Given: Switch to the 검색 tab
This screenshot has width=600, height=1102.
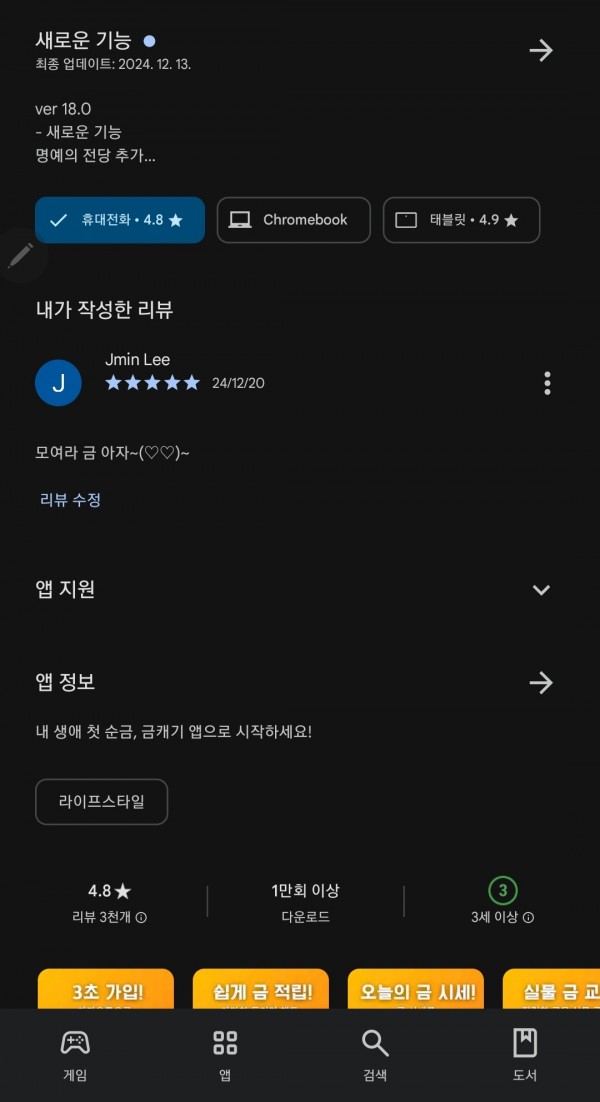Looking at the screenshot, I should click(x=375, y=1054).
